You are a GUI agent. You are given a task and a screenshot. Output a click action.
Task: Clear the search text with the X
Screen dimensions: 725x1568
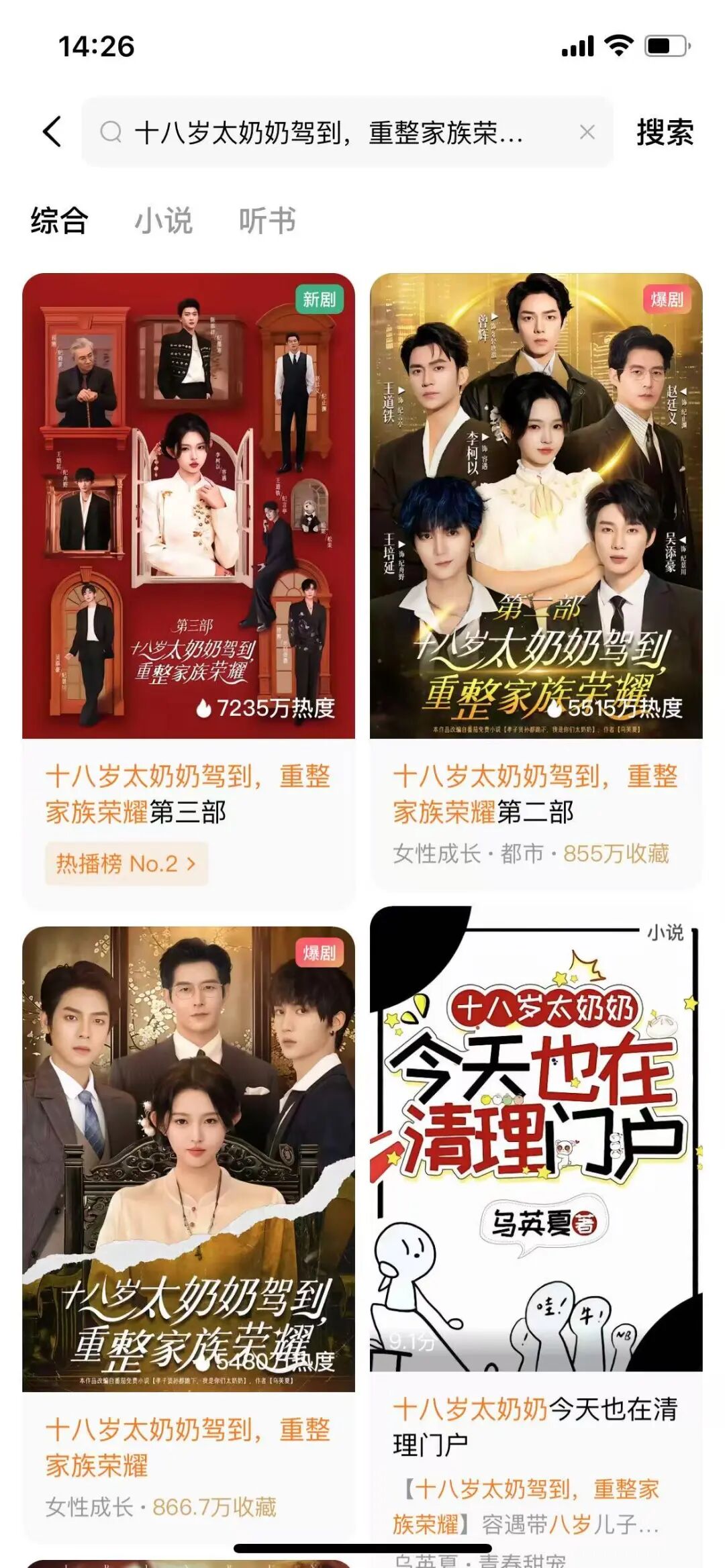(587, 132)
